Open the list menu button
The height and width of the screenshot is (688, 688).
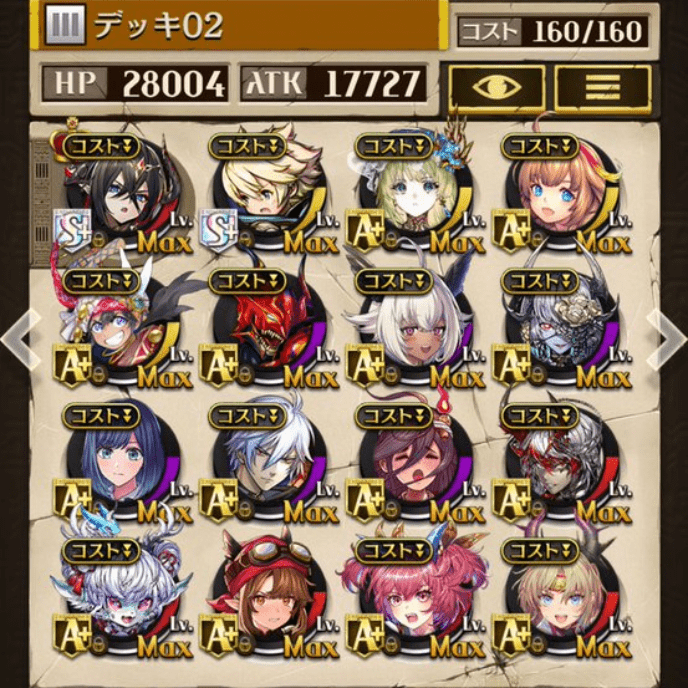click(x=602, y=89)
